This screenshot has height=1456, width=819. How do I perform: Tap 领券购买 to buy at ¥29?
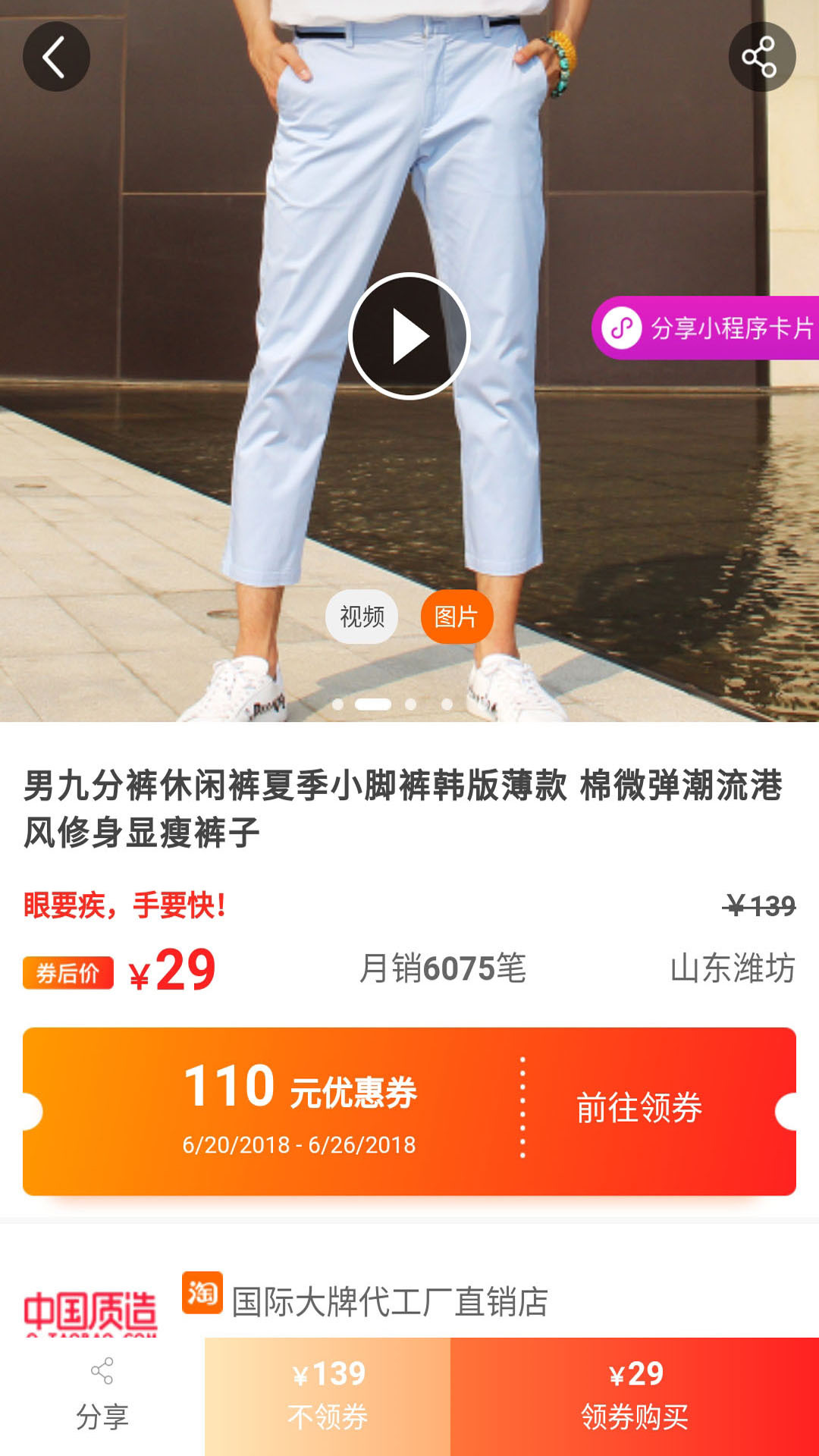(x=635, y=1396)
